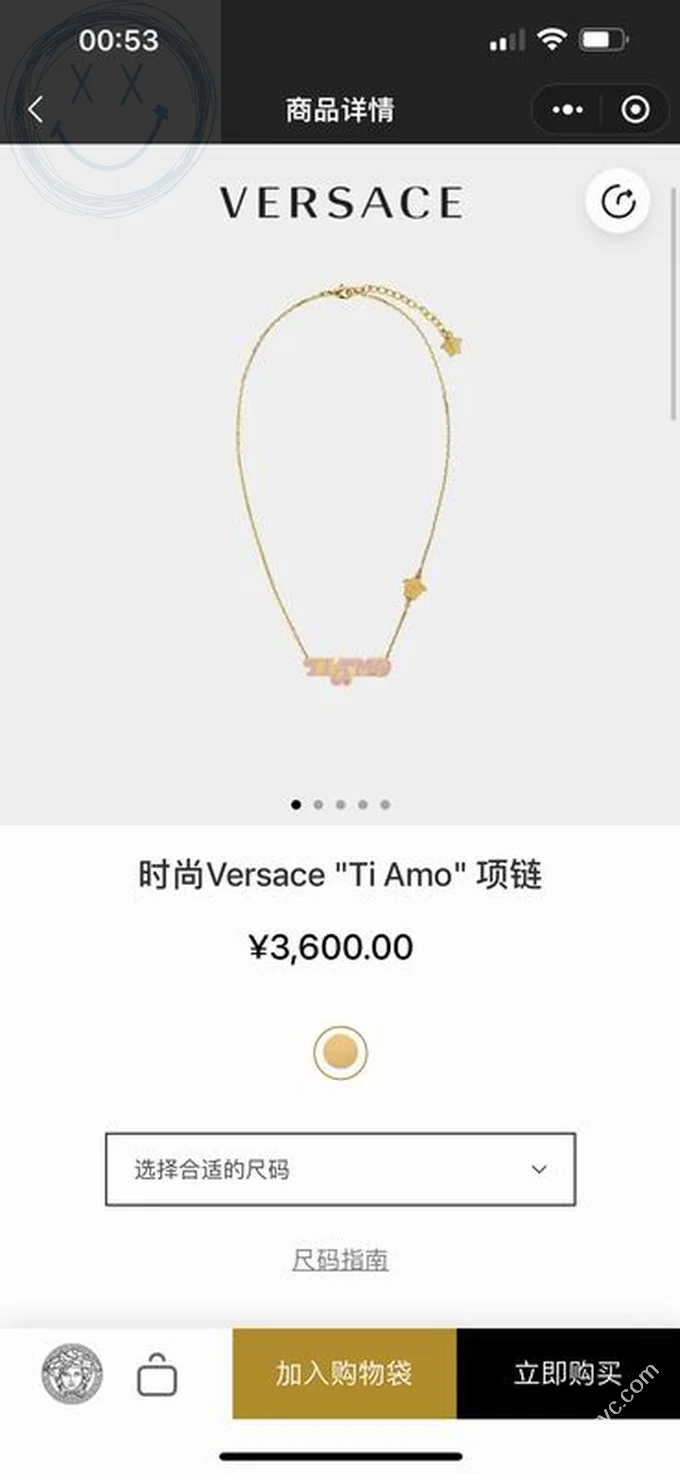Jump to the second image dot indicator
Viewport: 680px width, 1474px height.
point(318,804)
